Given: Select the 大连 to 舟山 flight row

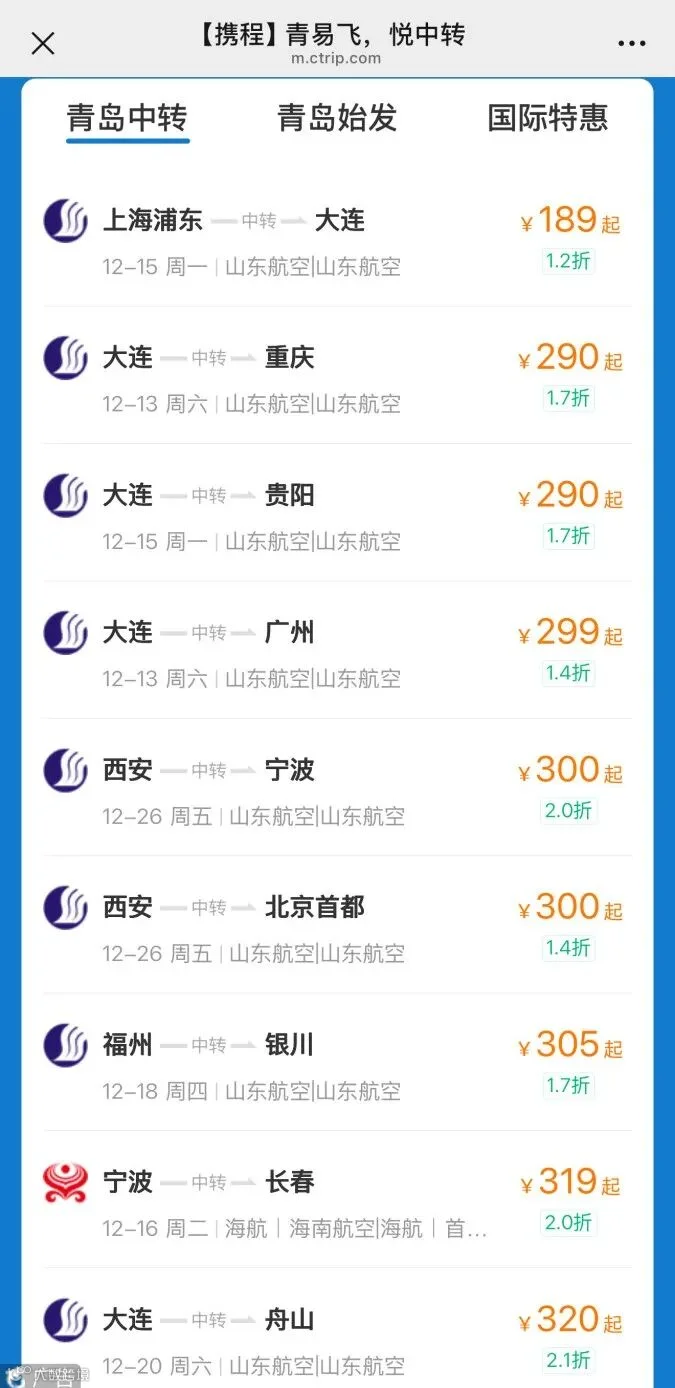Looking at the screenshot, I should (x=337, y=1328).
